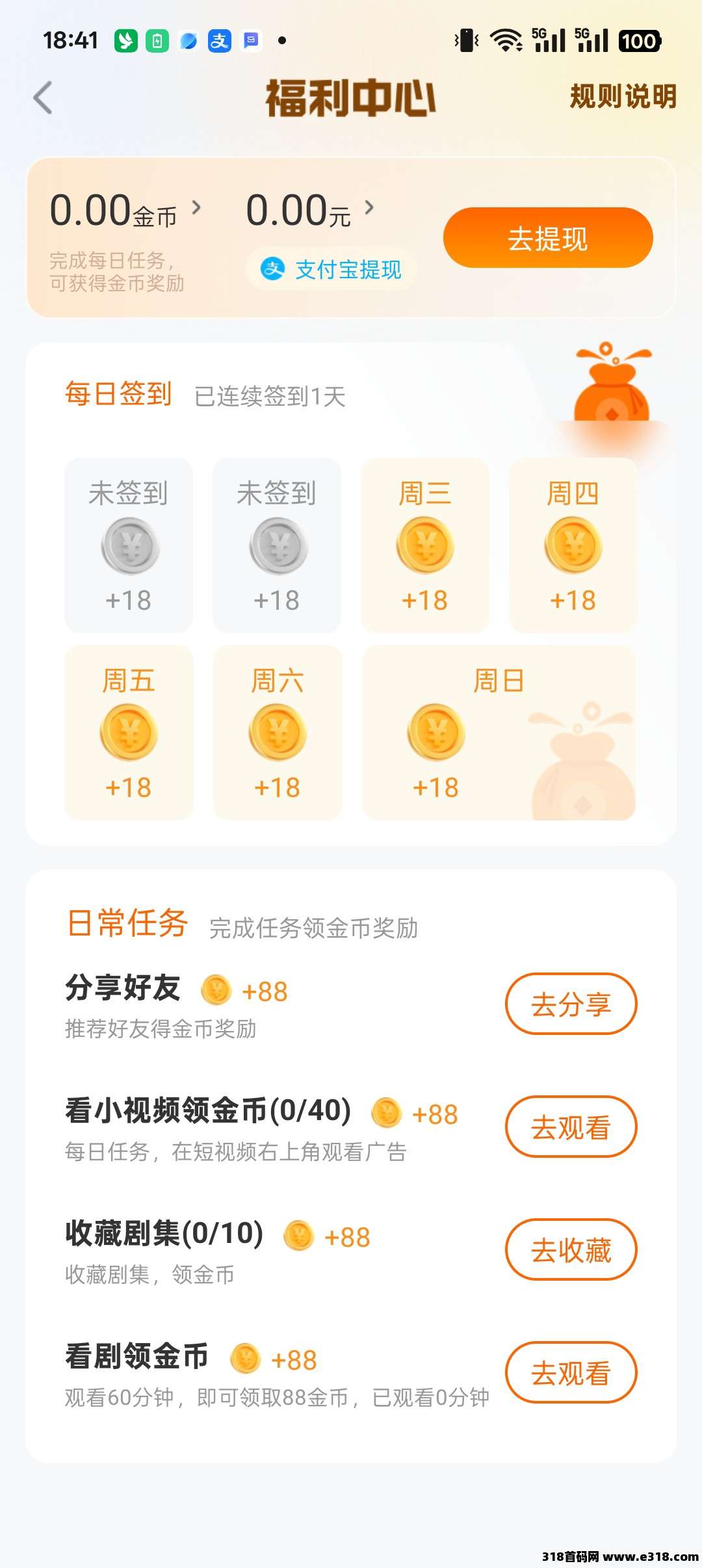Check in on the 周三 card
The height and width of the screenshot is (1568, 702).
point(424,545)
